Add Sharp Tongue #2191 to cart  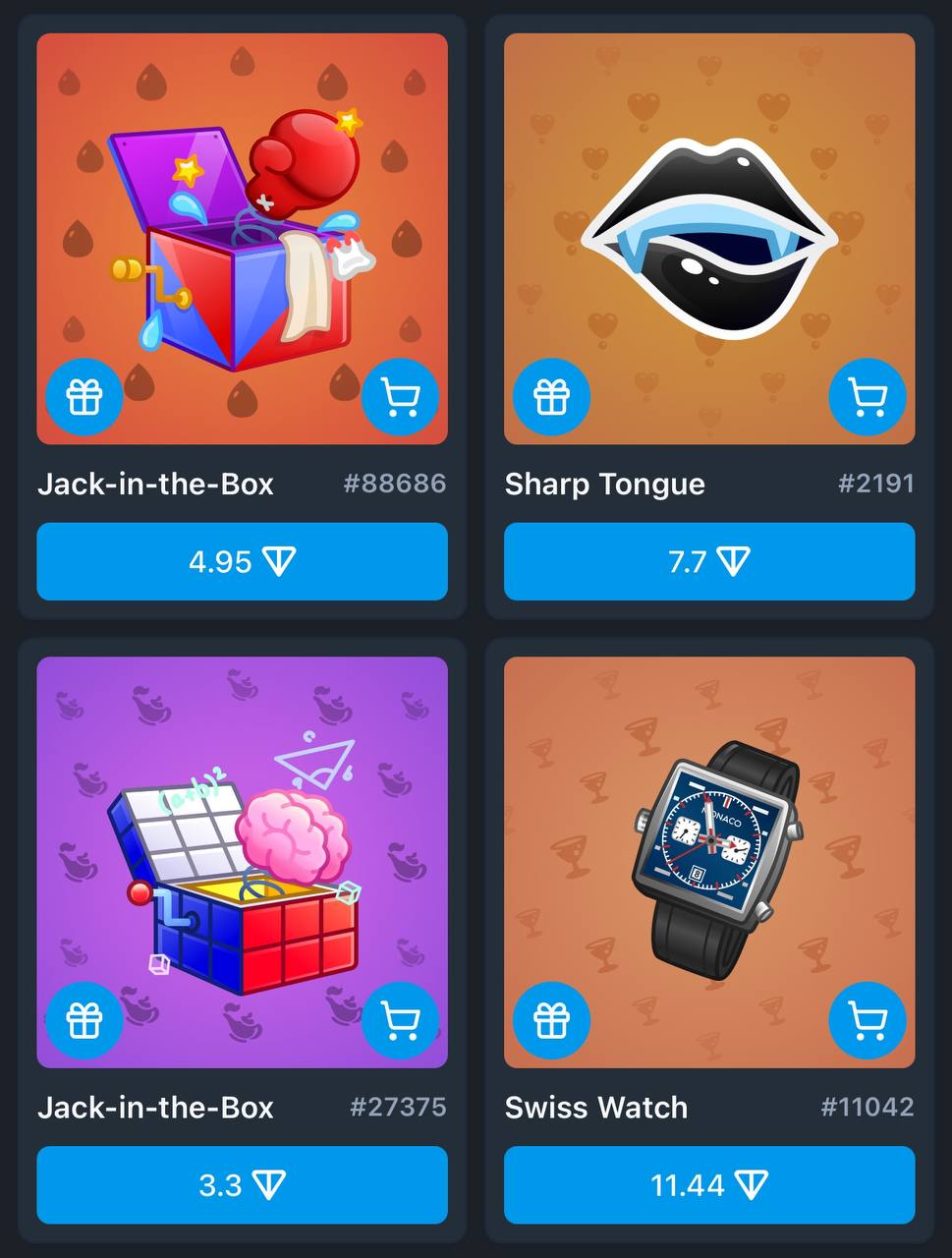[x=868, y=397]
